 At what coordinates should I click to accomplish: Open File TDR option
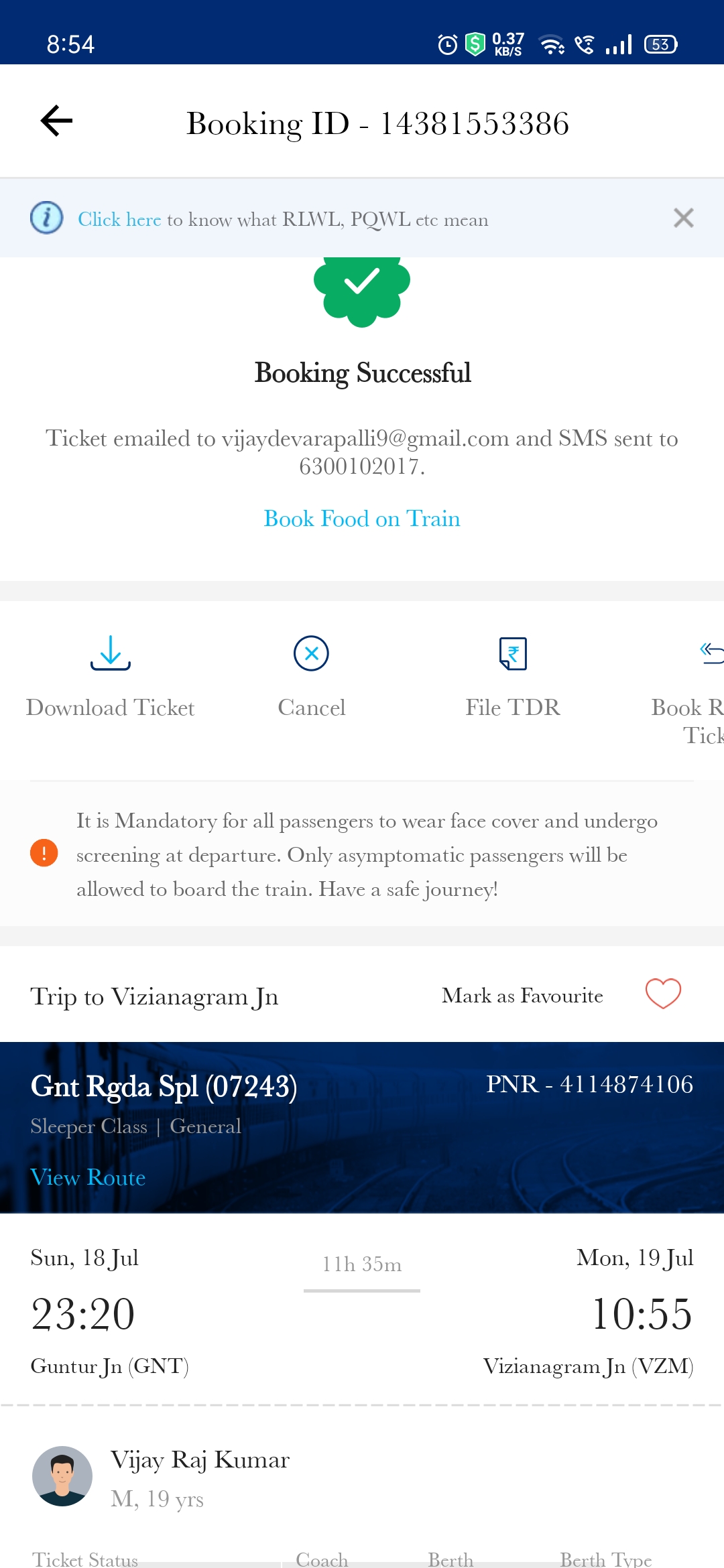click(x=513, y=675)
